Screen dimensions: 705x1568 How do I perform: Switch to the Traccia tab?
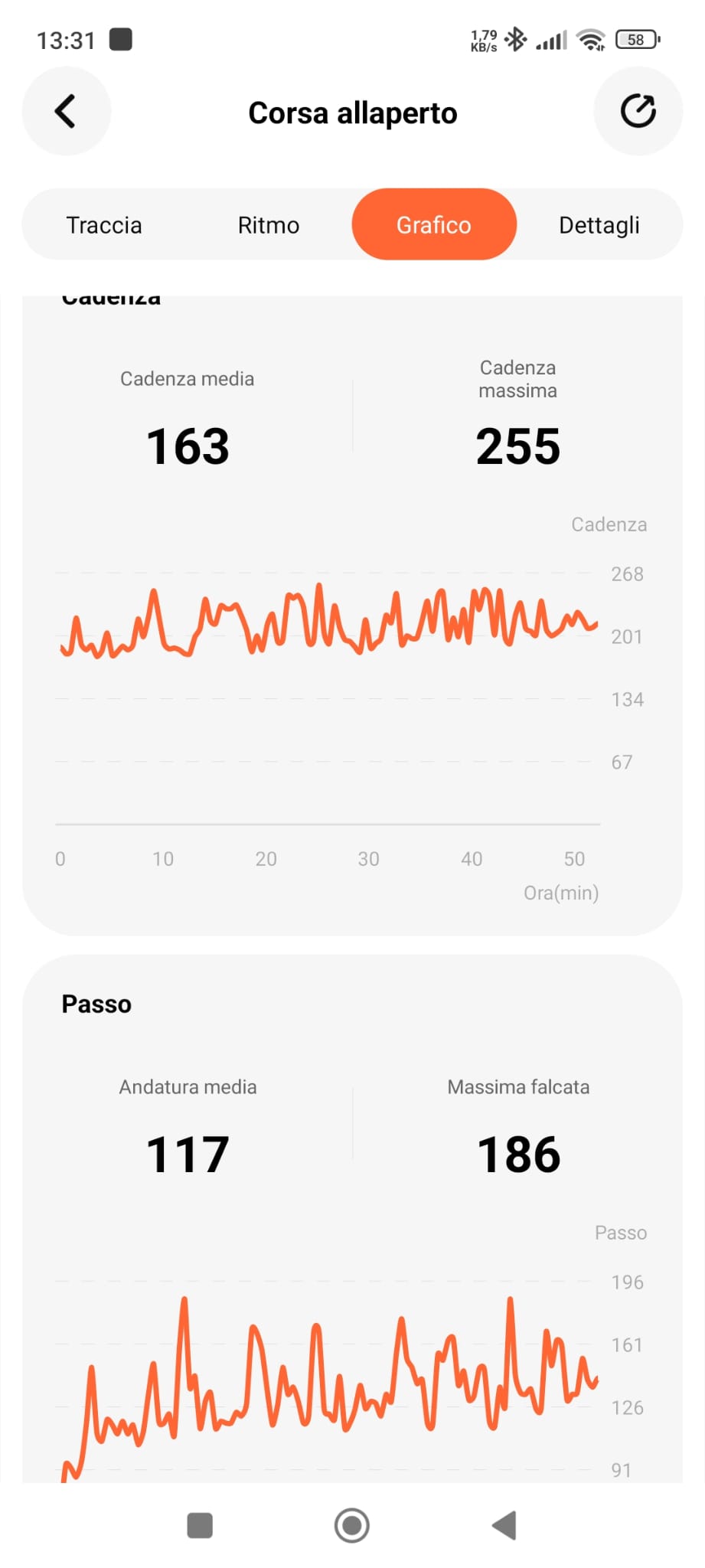[x=104, y=225]
